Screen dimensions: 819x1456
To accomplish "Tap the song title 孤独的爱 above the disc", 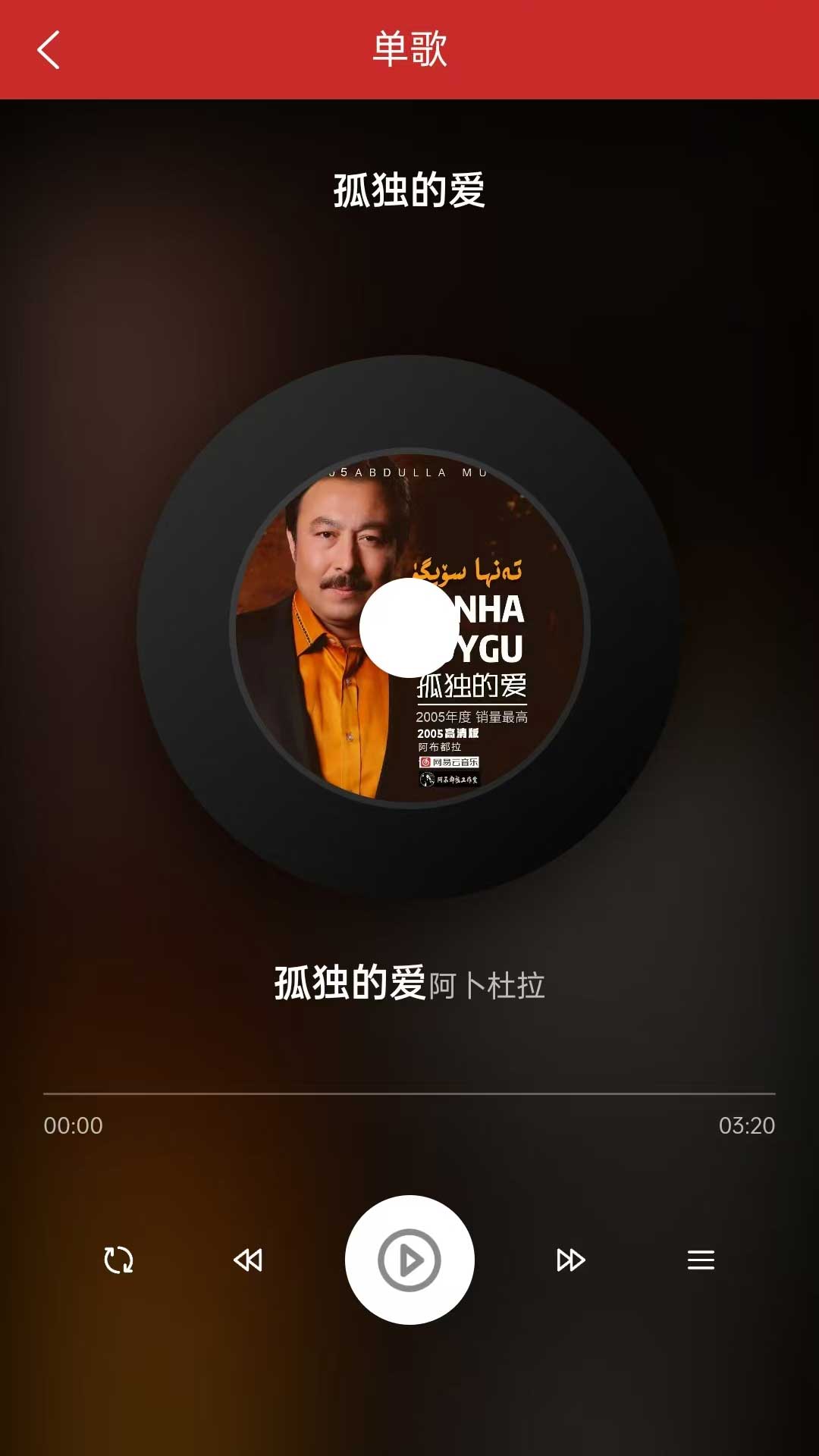I will (x=409, y=192).
